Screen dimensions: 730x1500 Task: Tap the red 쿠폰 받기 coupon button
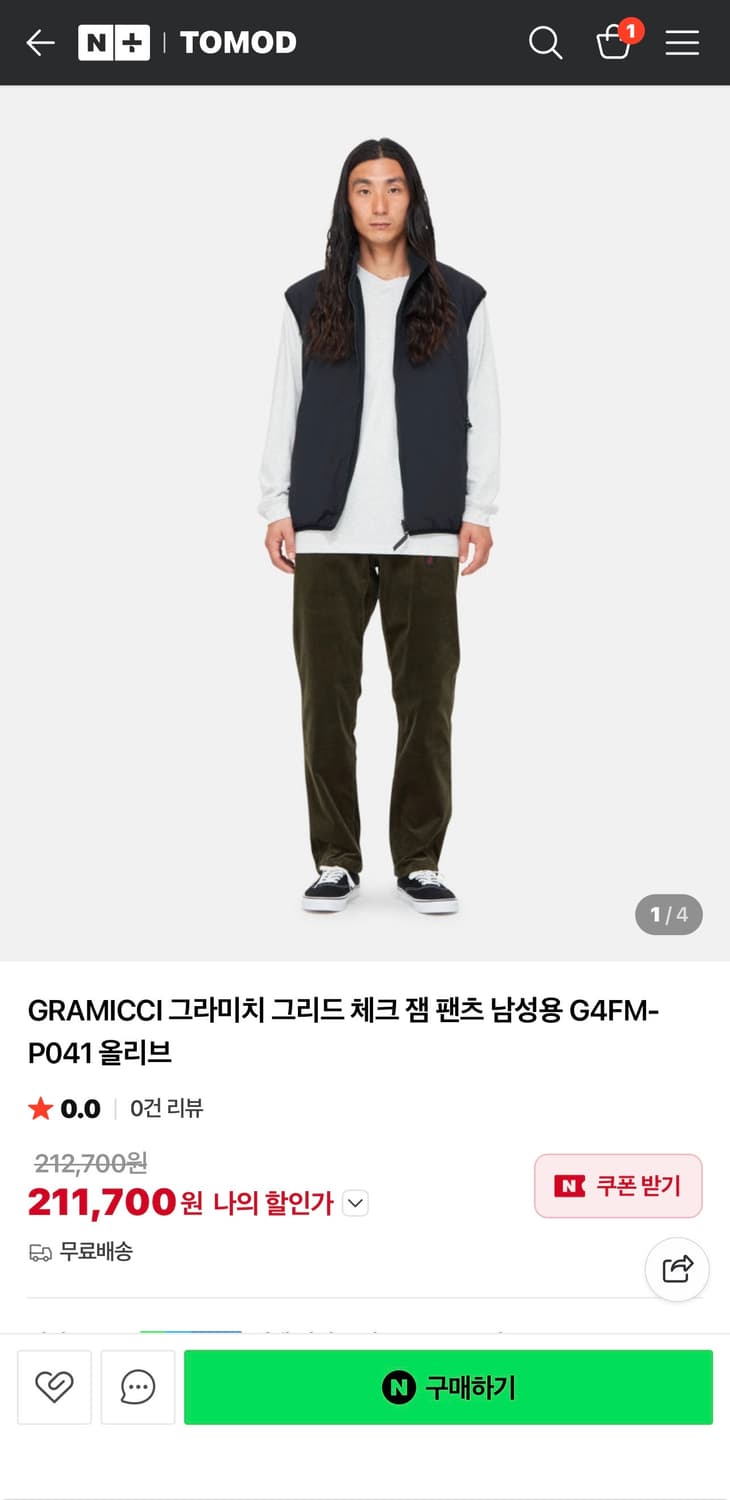click(x=618, y=1186)
